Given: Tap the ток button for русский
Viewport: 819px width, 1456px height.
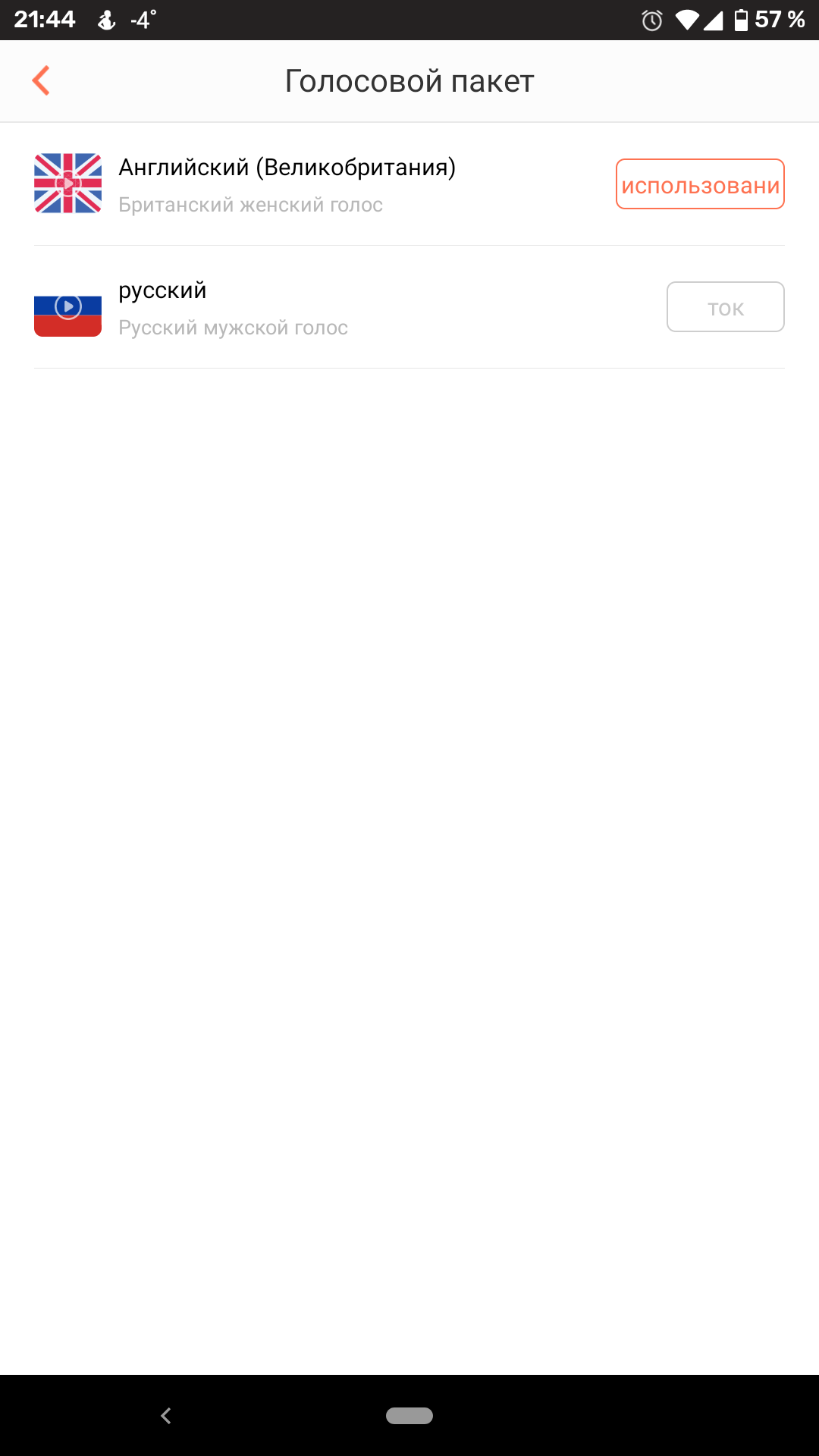Looking at the screenshot, I should coord(725,307).
